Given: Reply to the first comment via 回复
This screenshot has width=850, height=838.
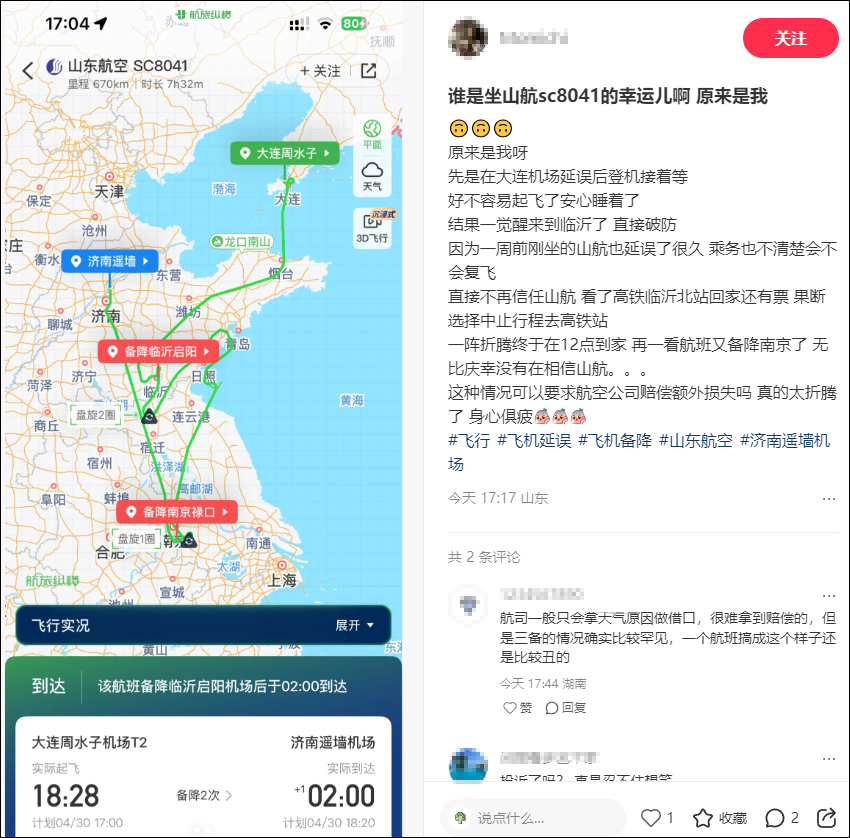Looking at the screenshot, I should 565,707.
